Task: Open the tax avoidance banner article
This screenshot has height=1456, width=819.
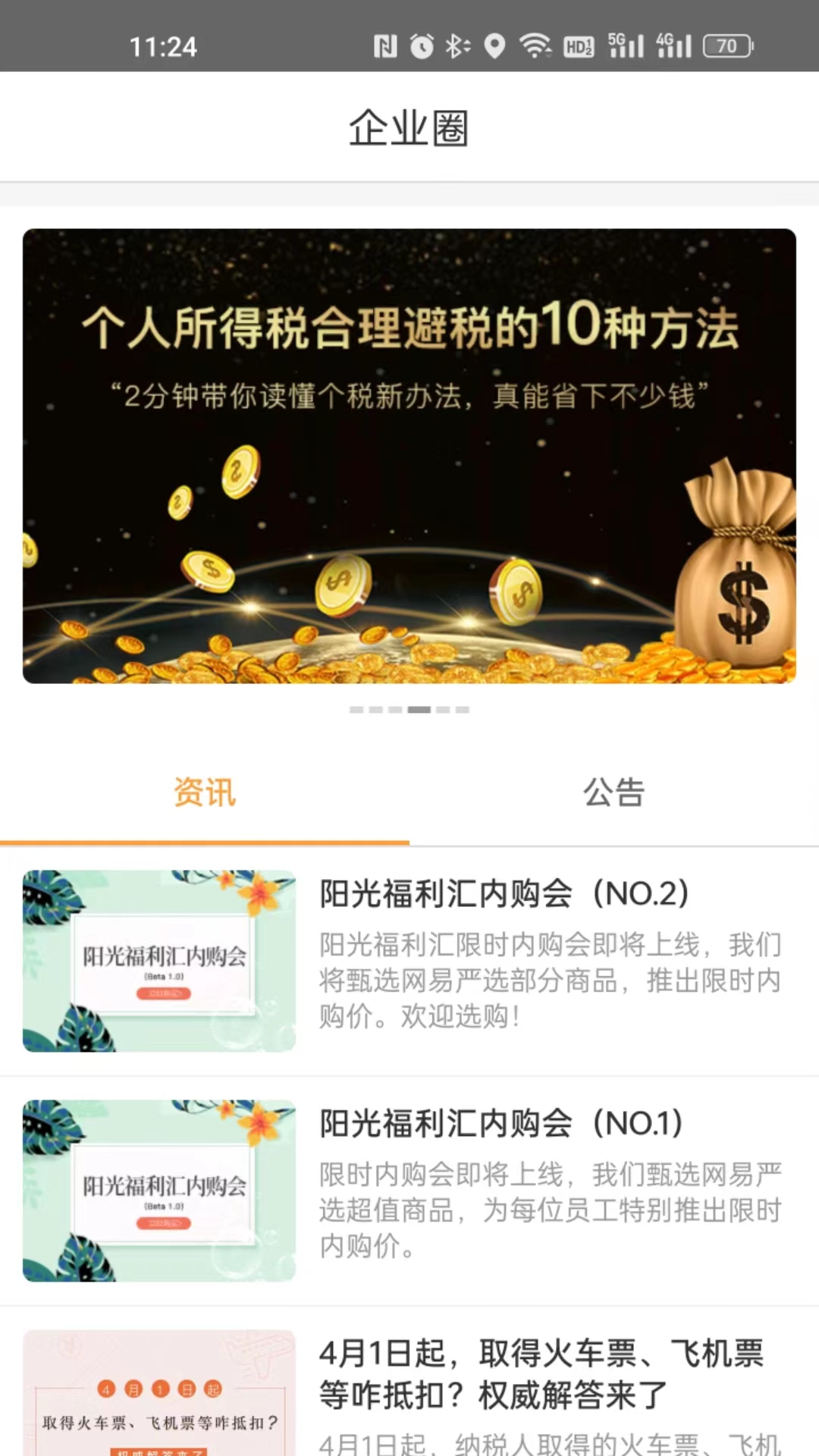Action: [x=409, y=455]
